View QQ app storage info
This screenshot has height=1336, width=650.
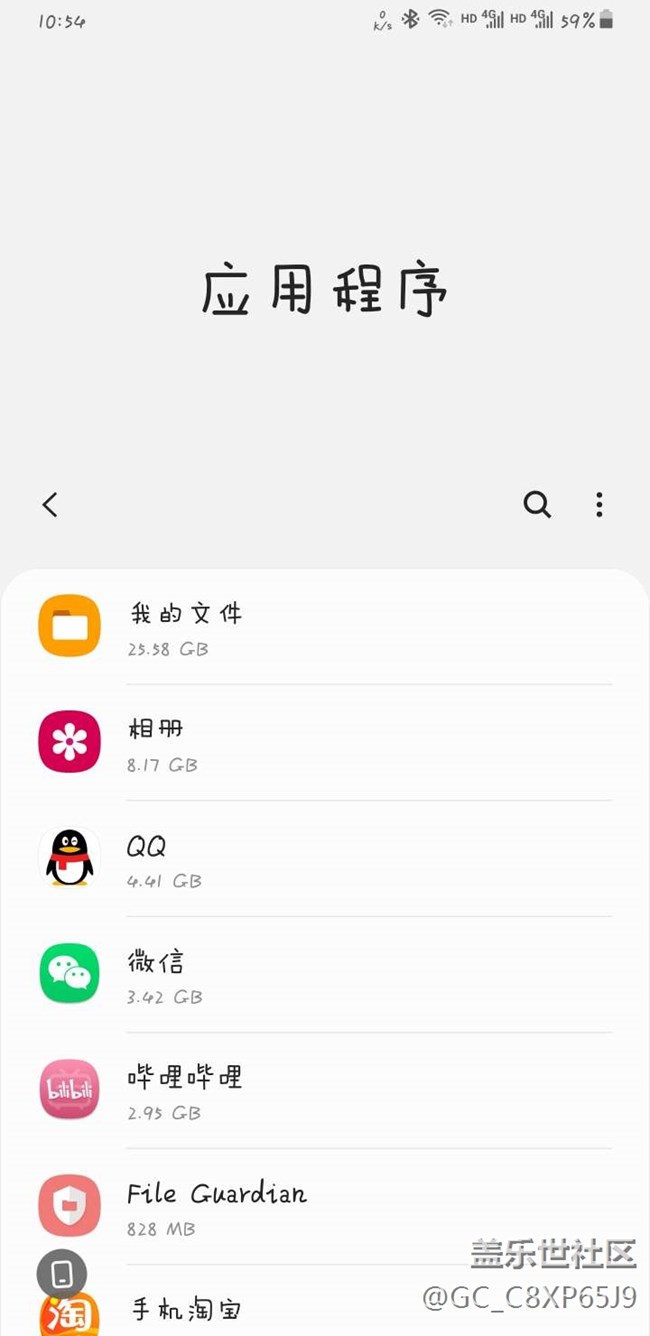point(325,859)
